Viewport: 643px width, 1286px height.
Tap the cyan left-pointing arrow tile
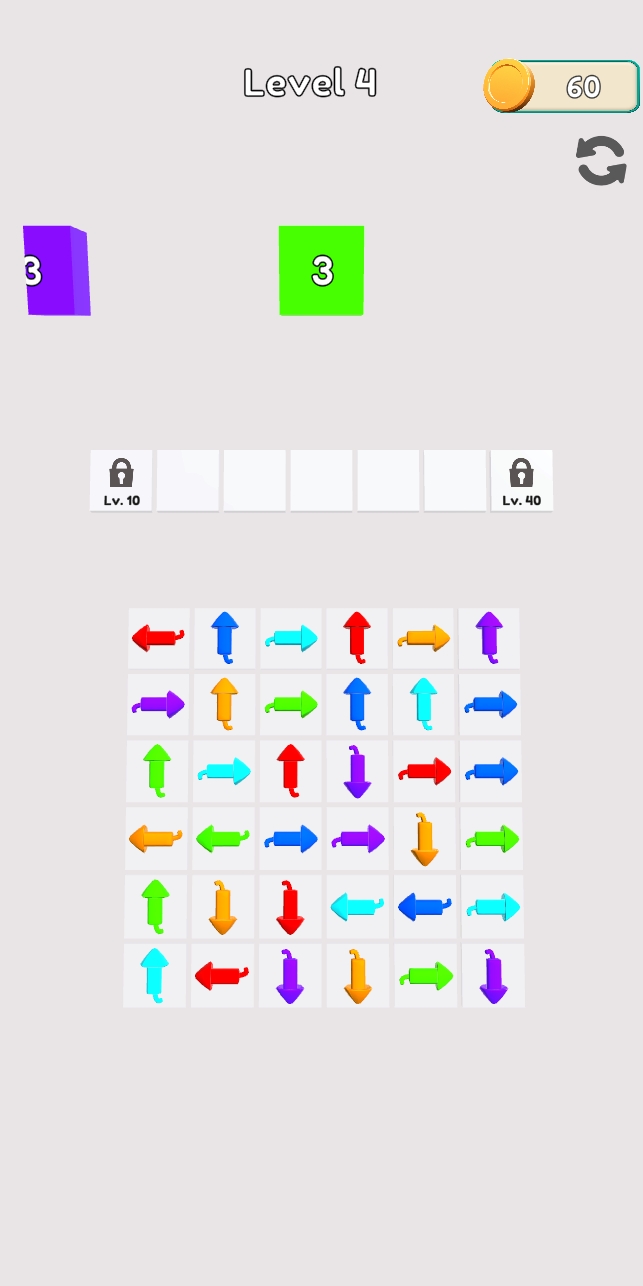tap(357, 907)
